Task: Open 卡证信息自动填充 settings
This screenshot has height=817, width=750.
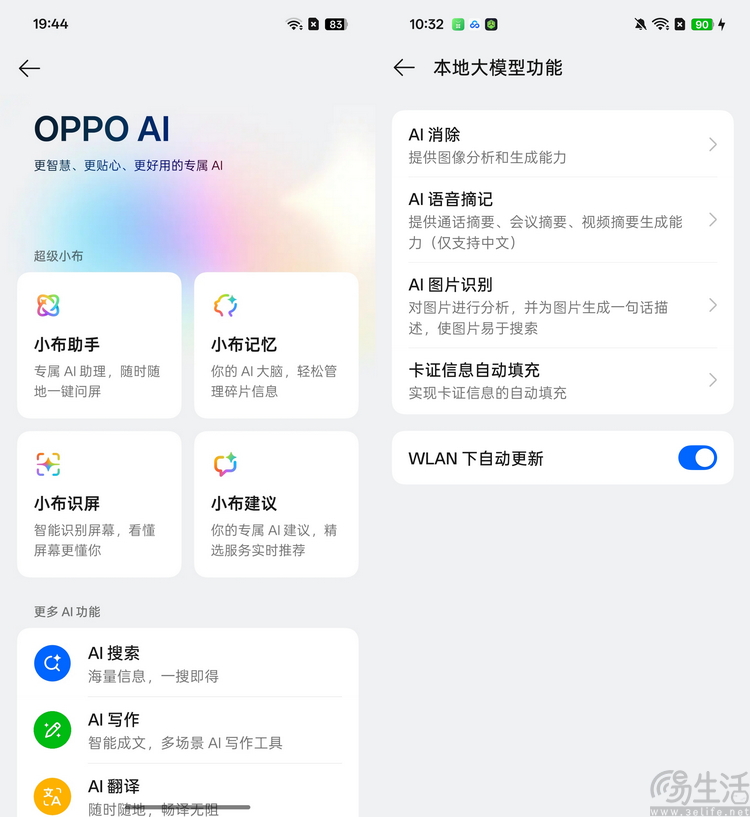Action: (x=562, y=380)
